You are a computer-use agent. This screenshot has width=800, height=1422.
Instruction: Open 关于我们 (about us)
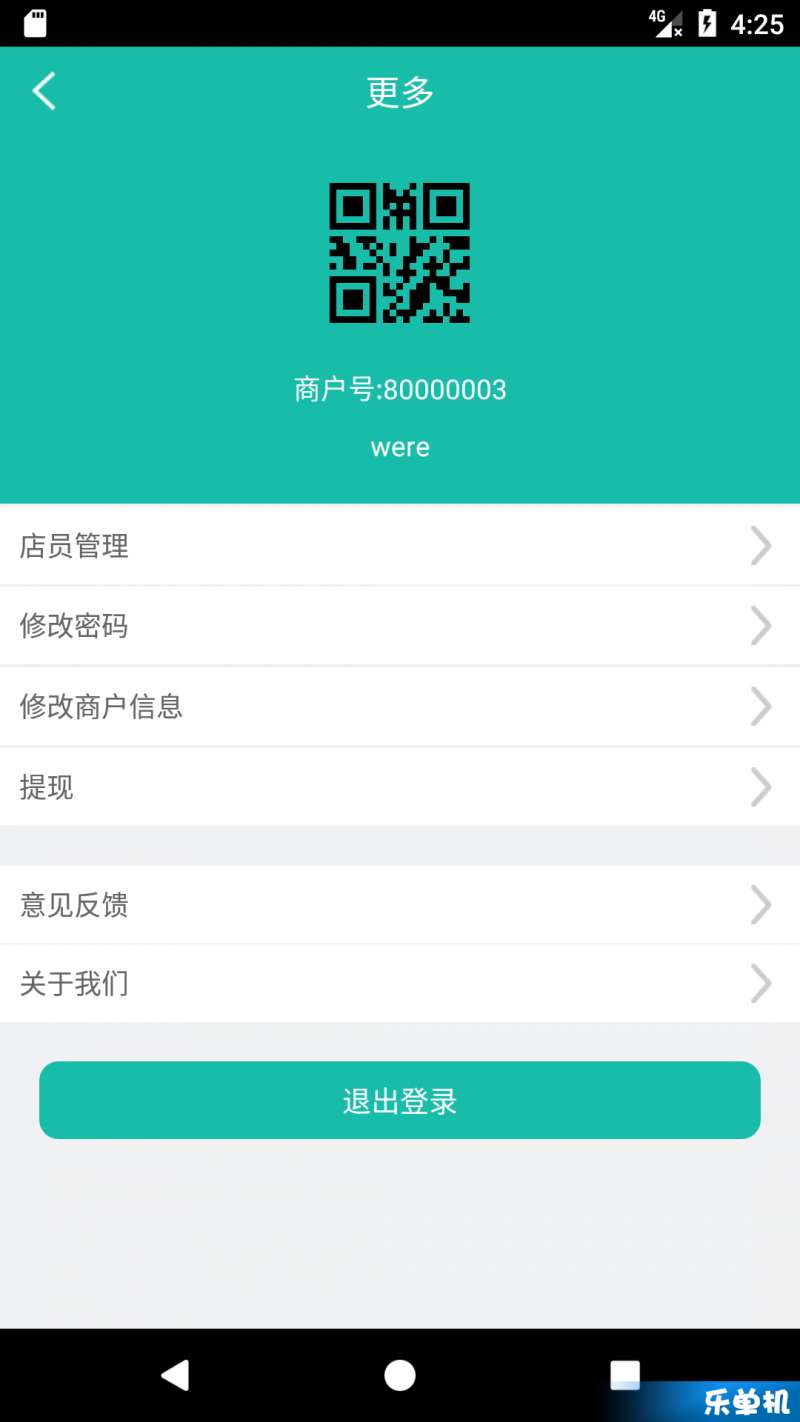[x=400, y=984]
